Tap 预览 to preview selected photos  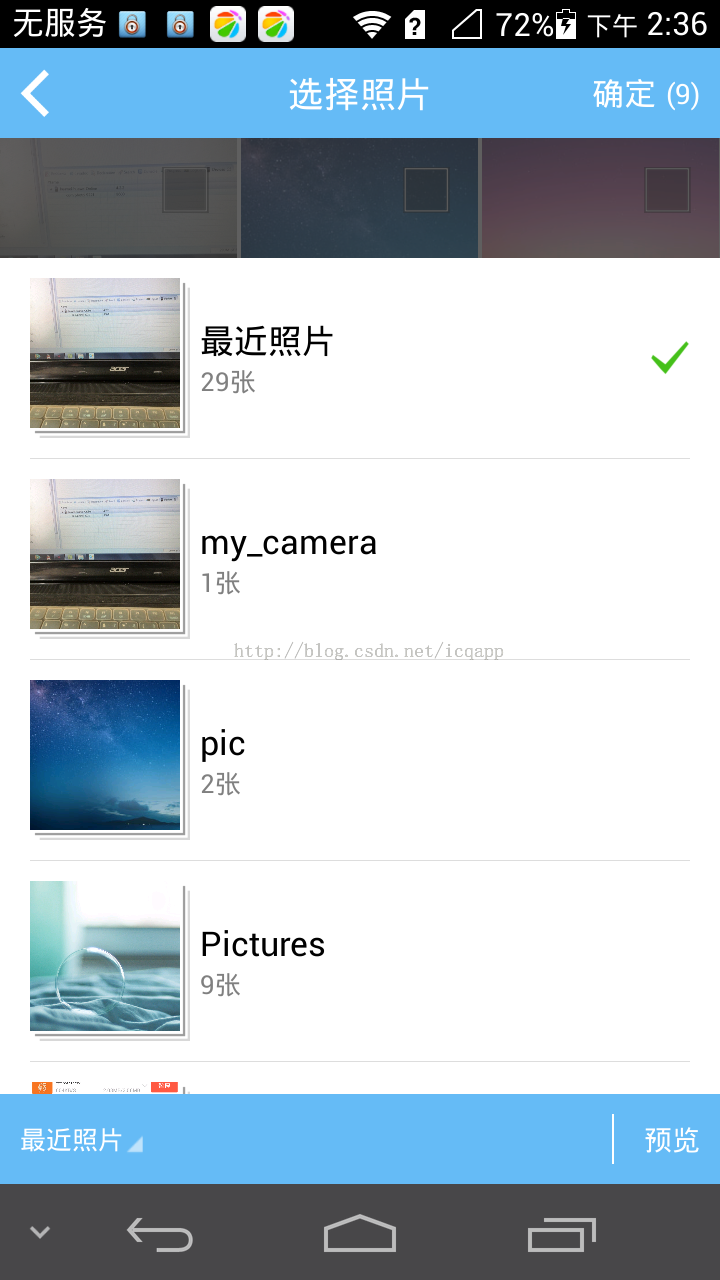point(671,1140)
